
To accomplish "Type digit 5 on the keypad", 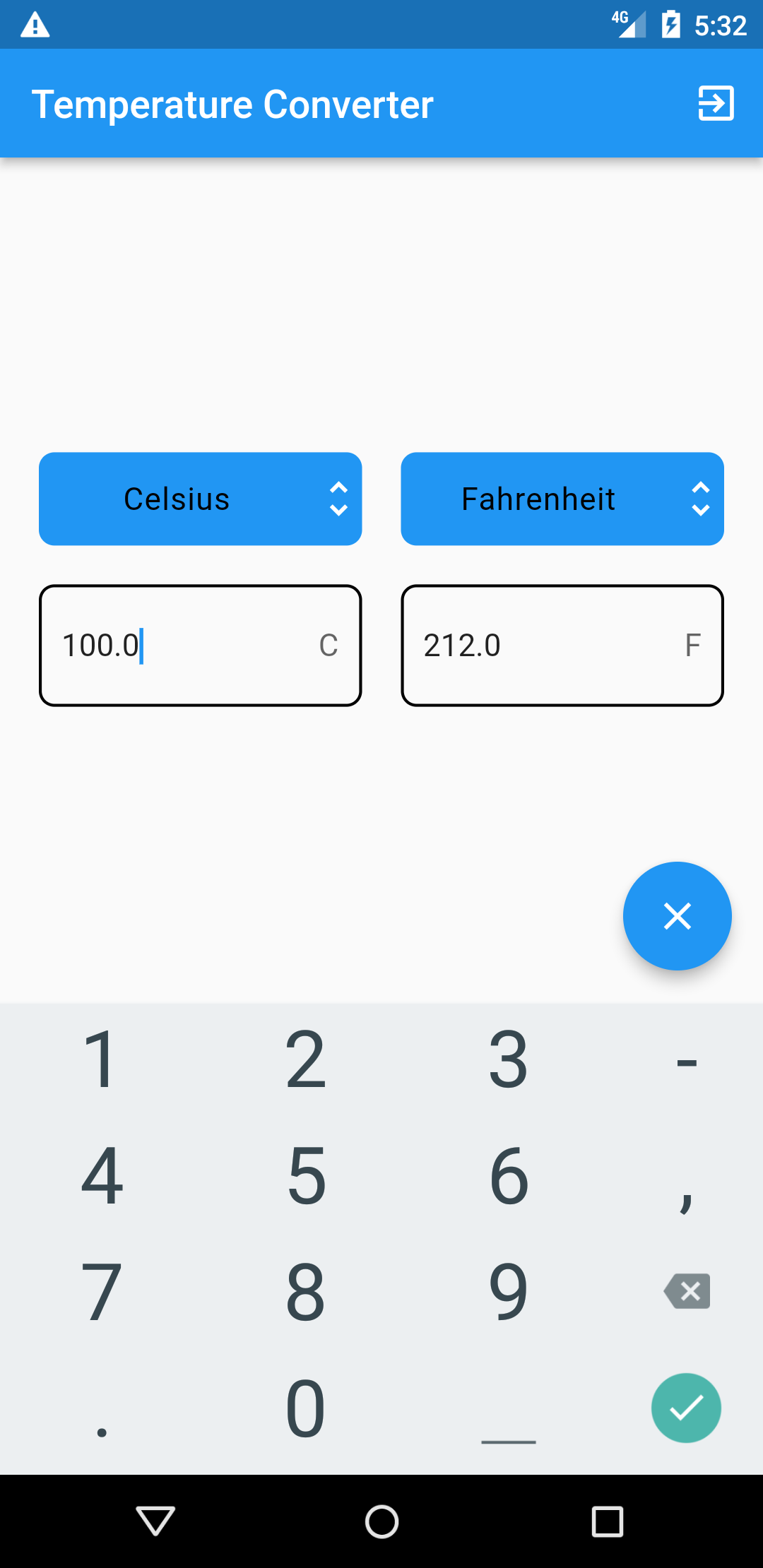I will click(306, 1176).
